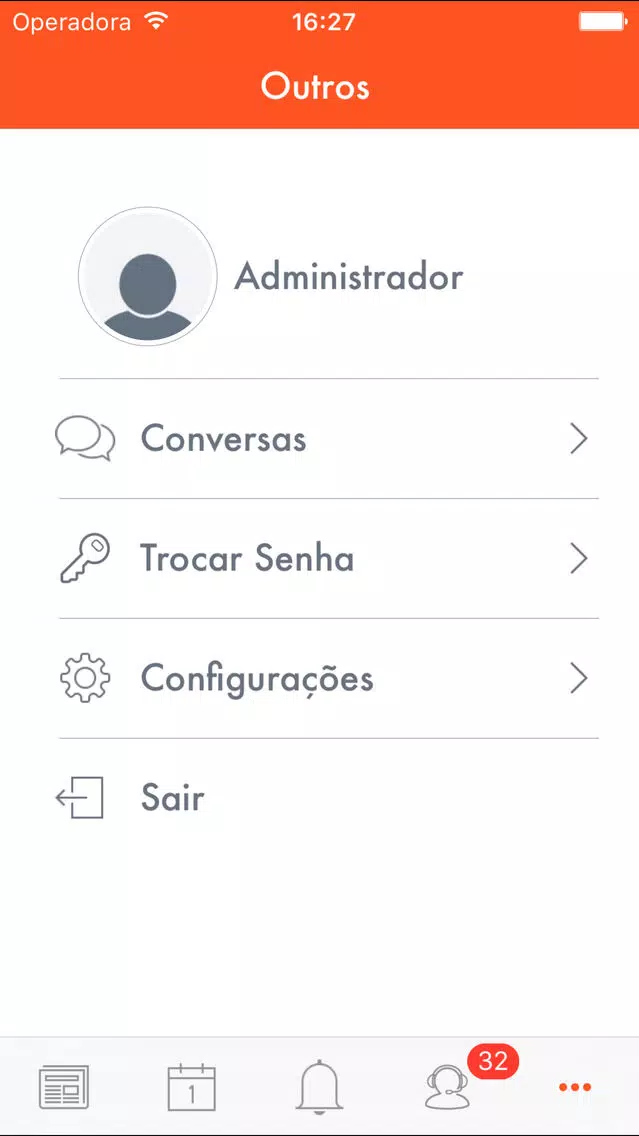The image size is (639, 1136).
Task: Switch to the calendar tab
Action: coord(191,1087)
